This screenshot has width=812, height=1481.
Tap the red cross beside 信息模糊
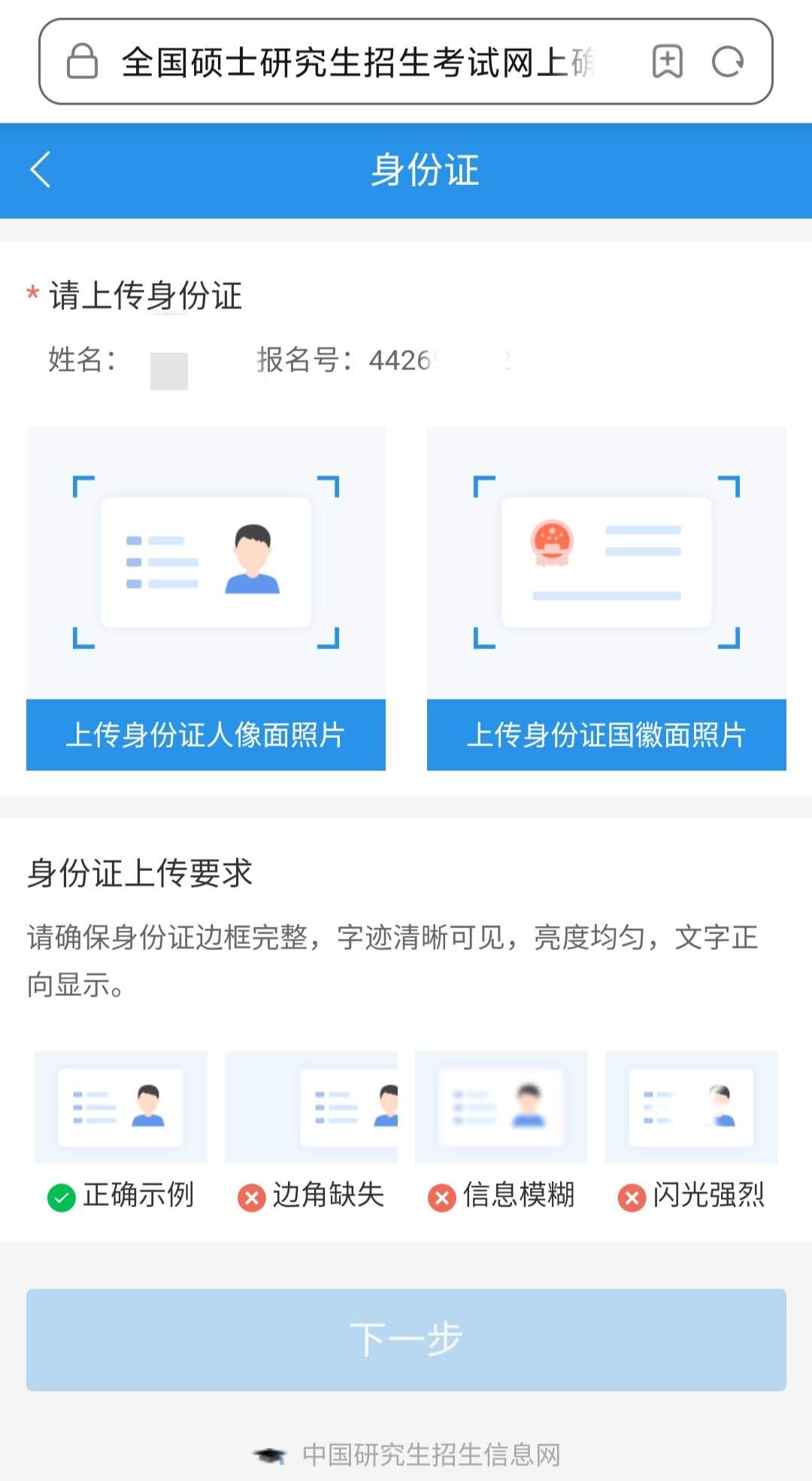pyautogui.click(x=442, y=1194)
